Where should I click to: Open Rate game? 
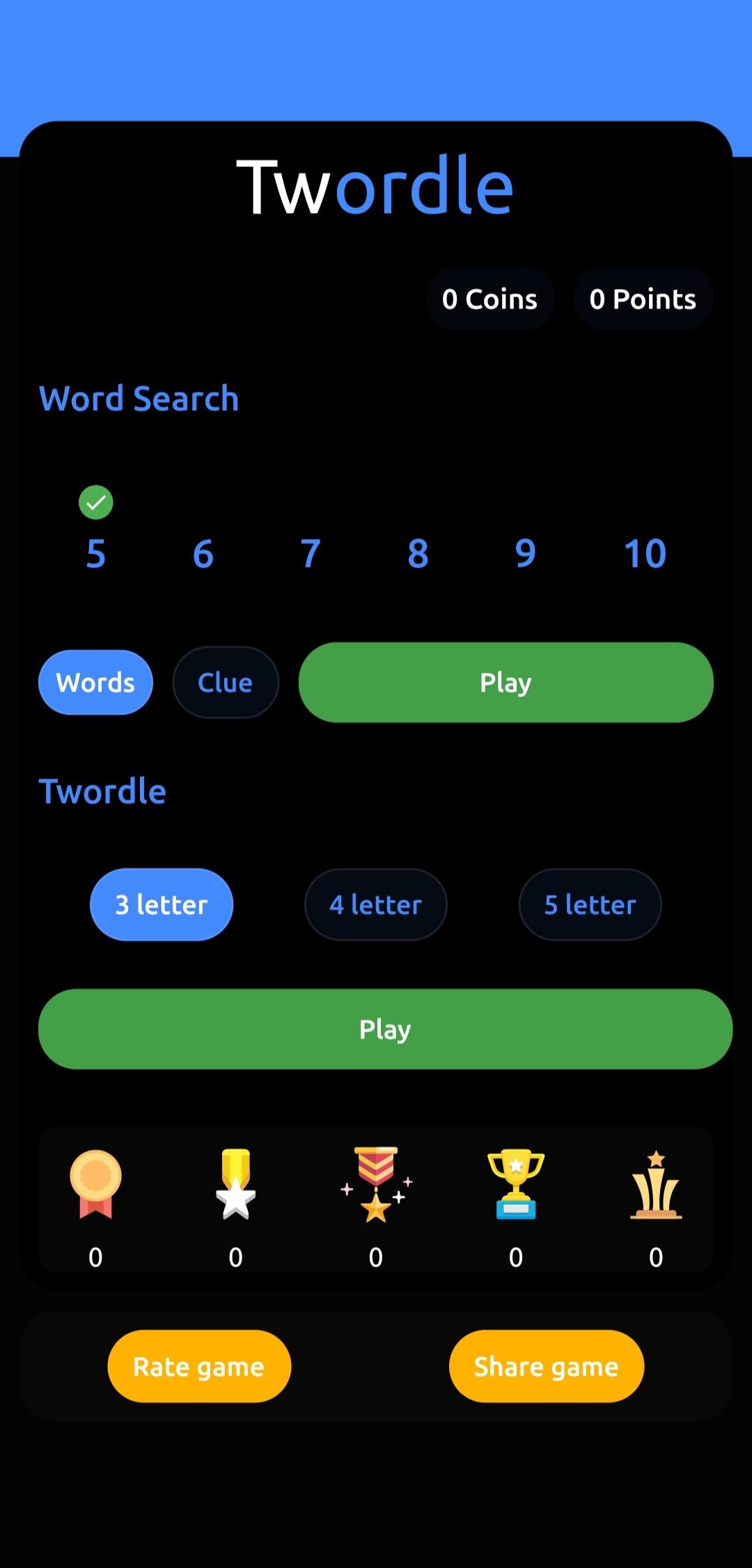point(199,1366)
